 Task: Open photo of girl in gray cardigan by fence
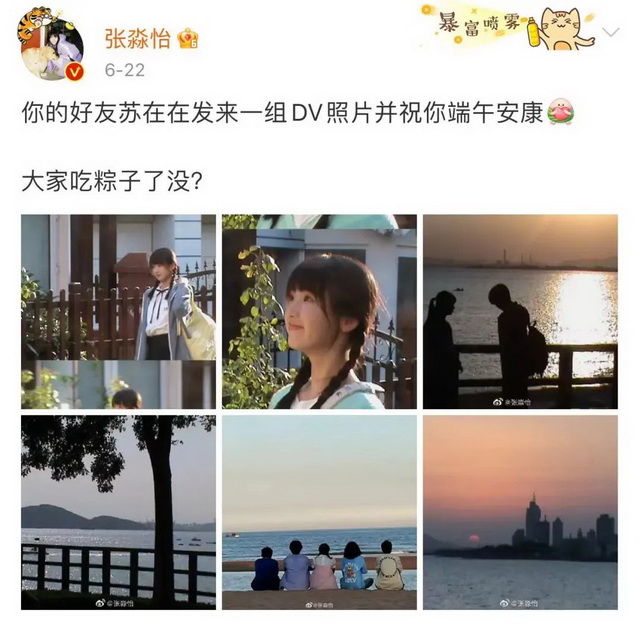(x=118, y=311)
